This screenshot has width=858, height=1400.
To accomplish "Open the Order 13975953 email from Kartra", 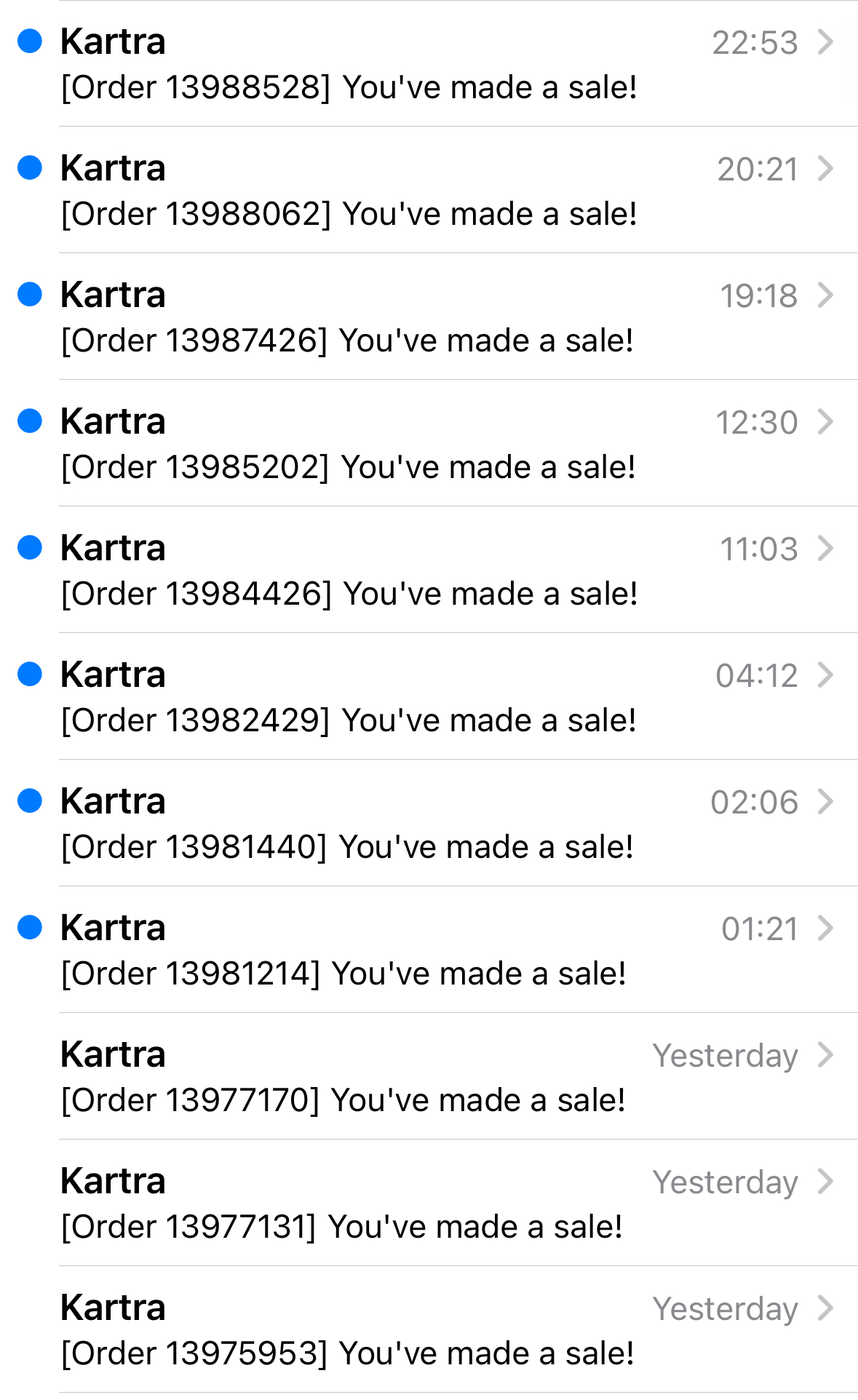I will [429, 1329].
